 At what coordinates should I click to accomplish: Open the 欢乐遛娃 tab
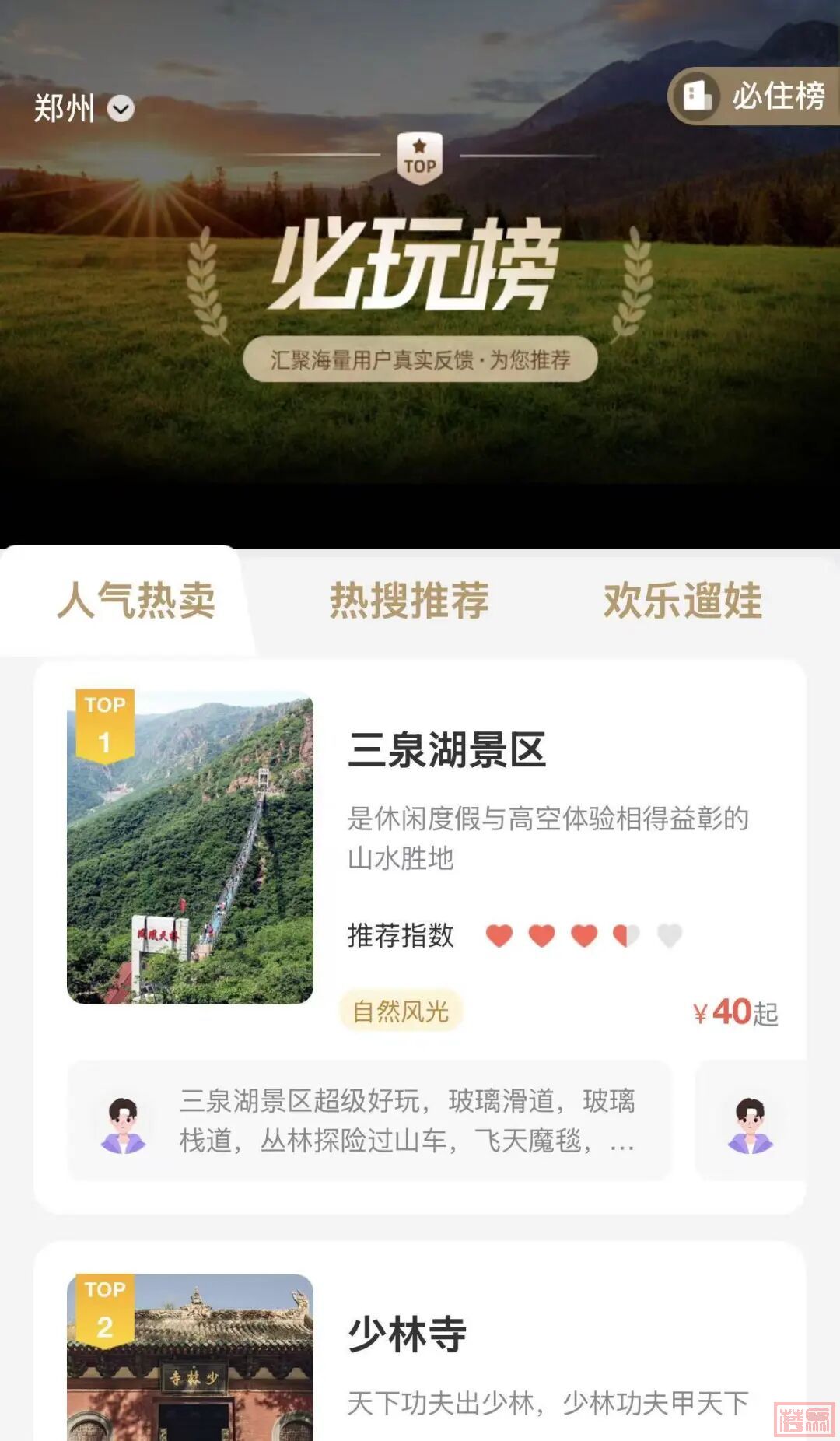(683, 601)
